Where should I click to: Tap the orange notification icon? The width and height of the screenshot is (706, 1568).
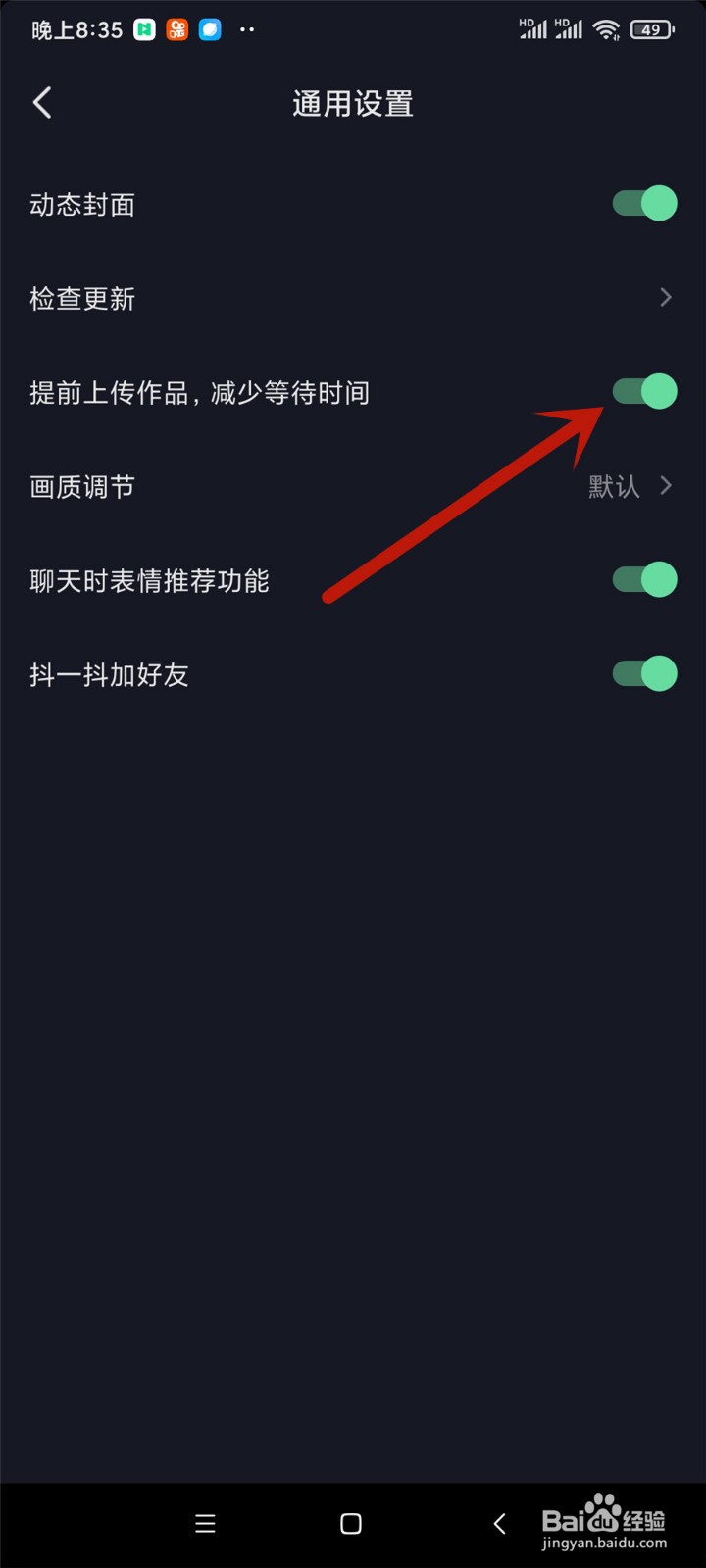[178, 30]
